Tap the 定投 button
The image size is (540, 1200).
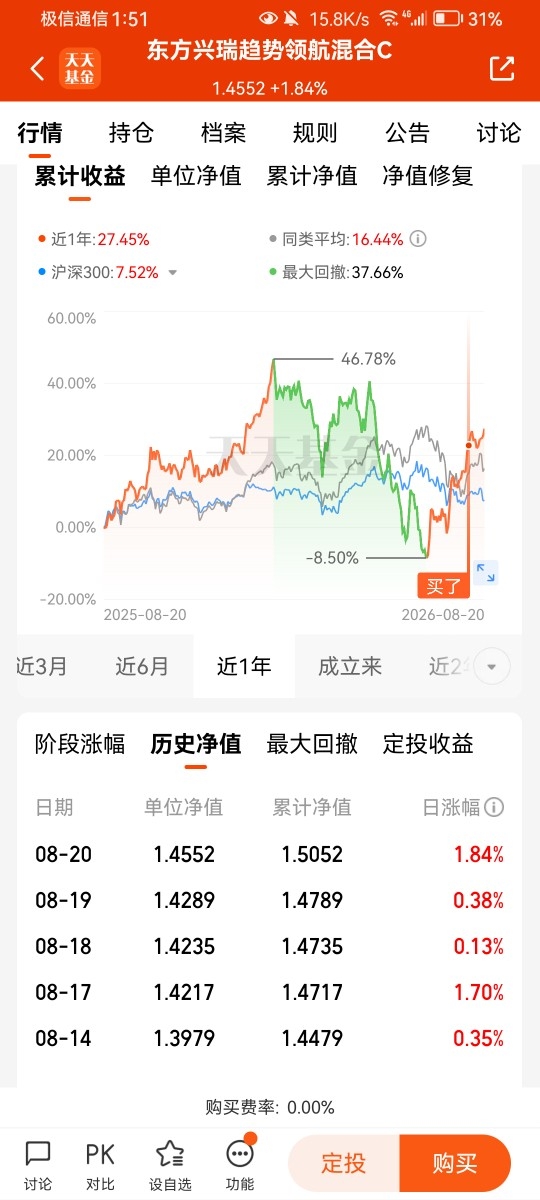click(343, 1163)
